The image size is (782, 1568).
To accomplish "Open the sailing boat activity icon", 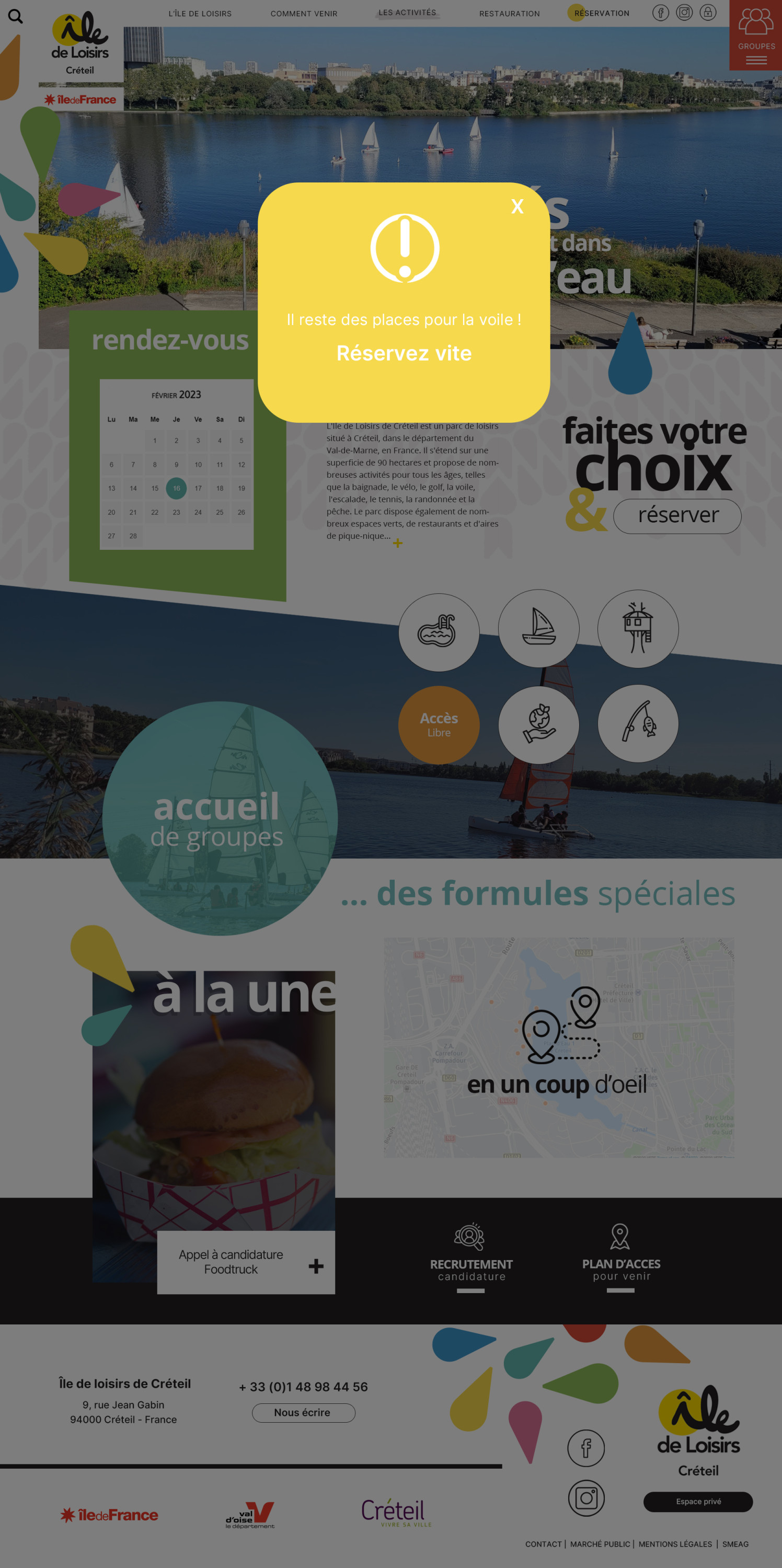I will pyautogui.click(x=538, y=628).
